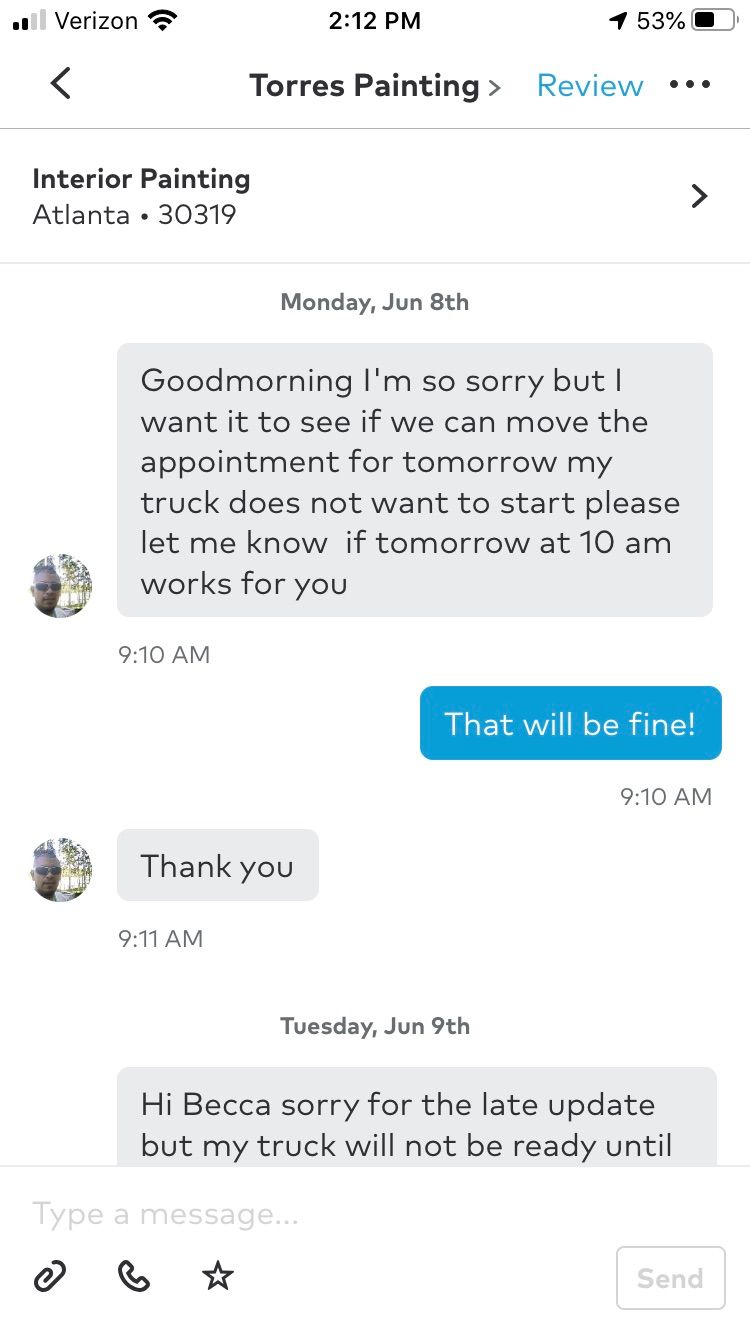Tap the star icon in the message bar
The width and height of the screenshot is (750, 1334).
pos(217,1275)
